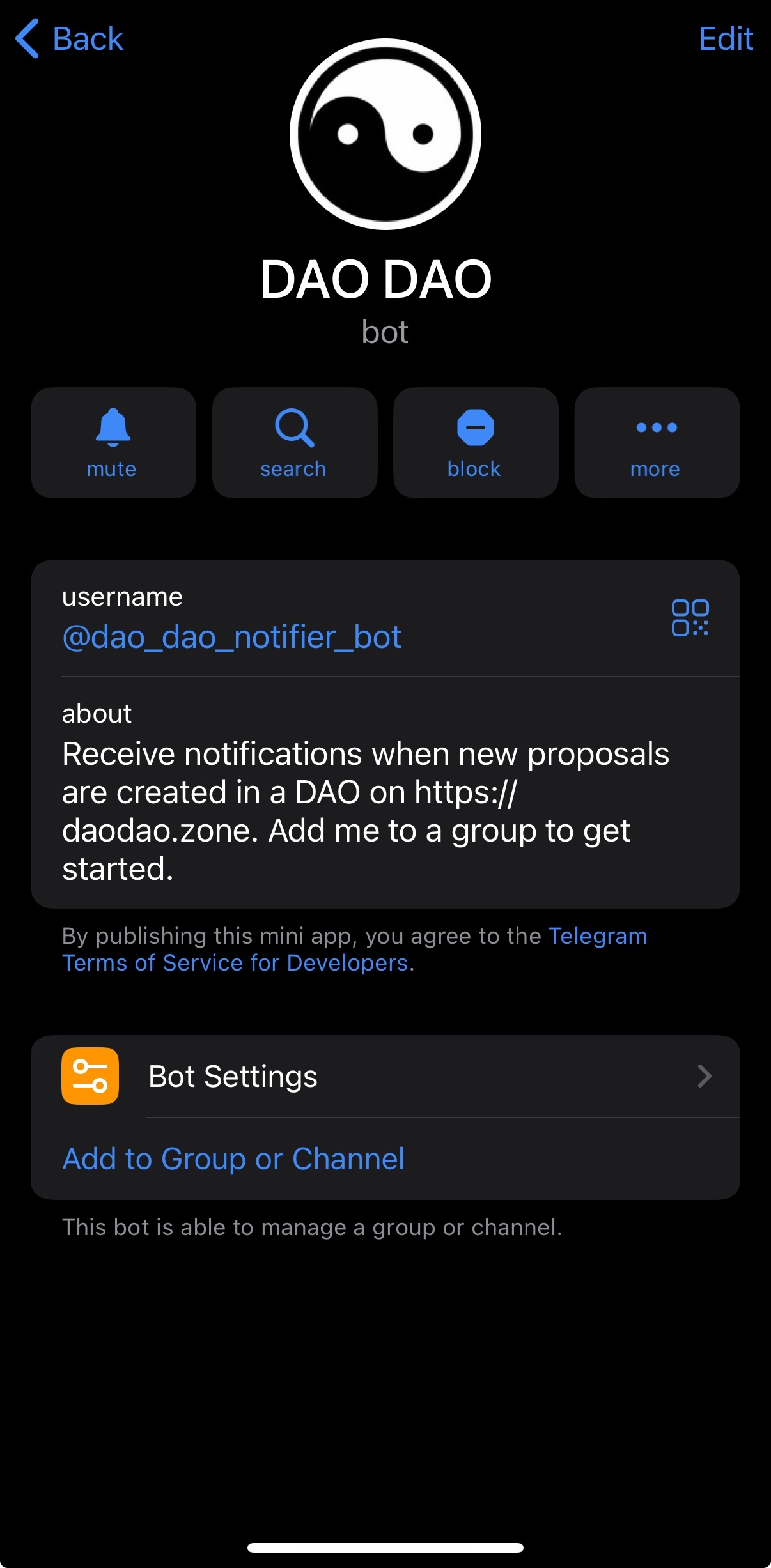Open the @dao_dao_notifier_bot username link
Viewport: 771px width, 1568px height.
[x=231, y=637]
